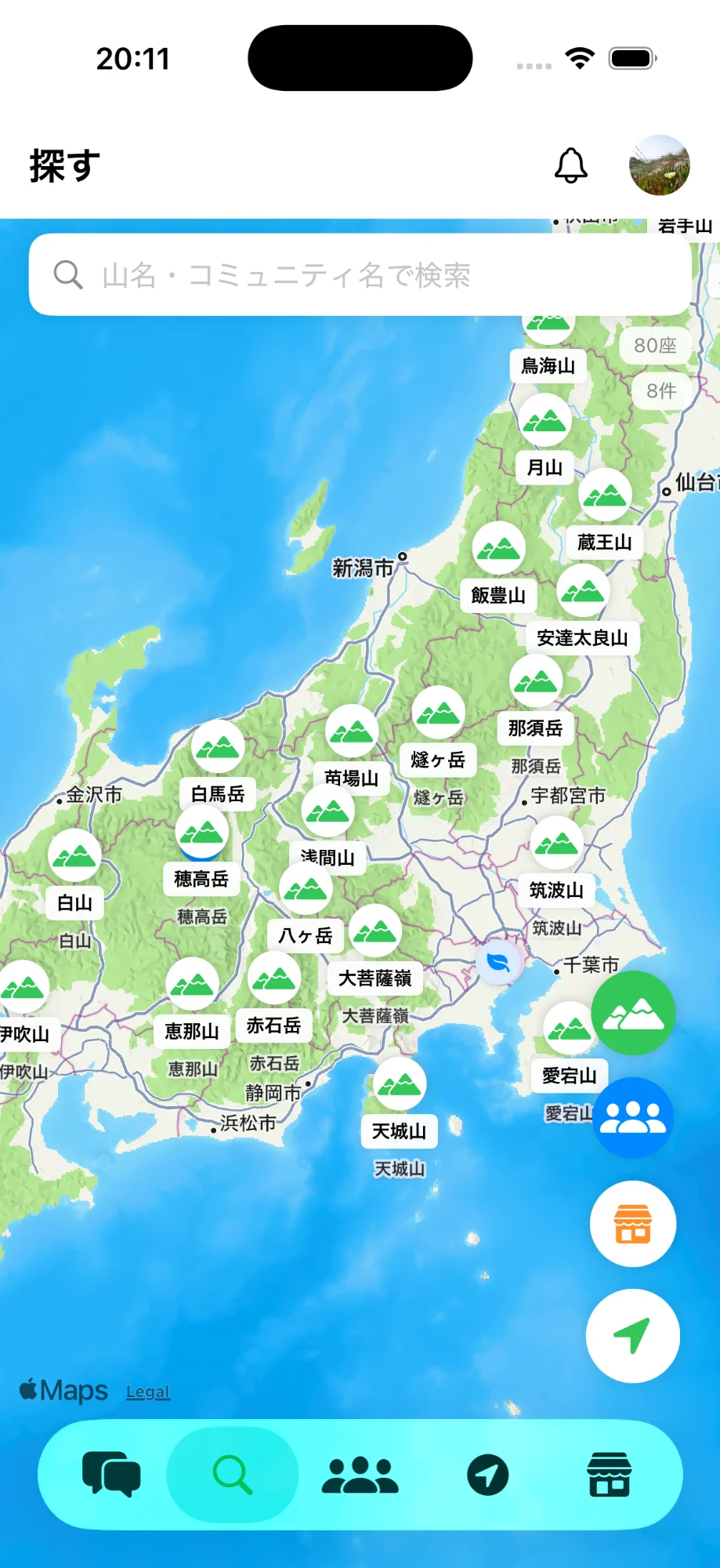Screen dimensions: 720x1568
Task: Switch to the community tab in bottom navigation
Action: (360, 1474)
